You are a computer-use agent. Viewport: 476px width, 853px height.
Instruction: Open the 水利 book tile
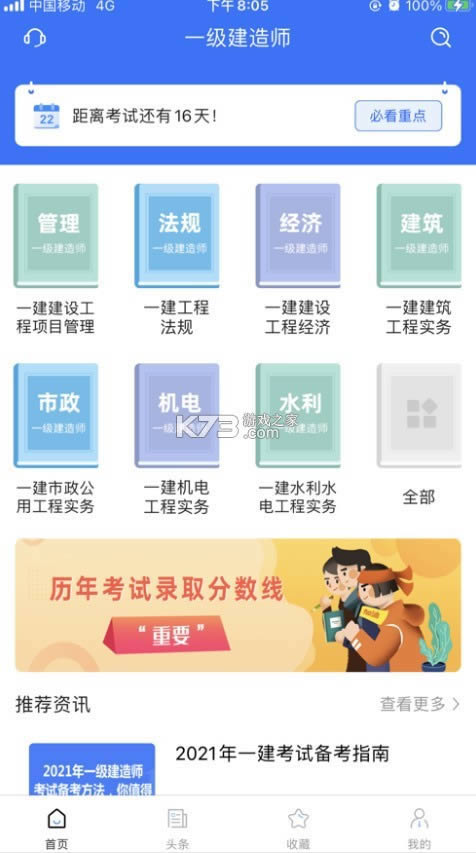(x=298, y=415)
